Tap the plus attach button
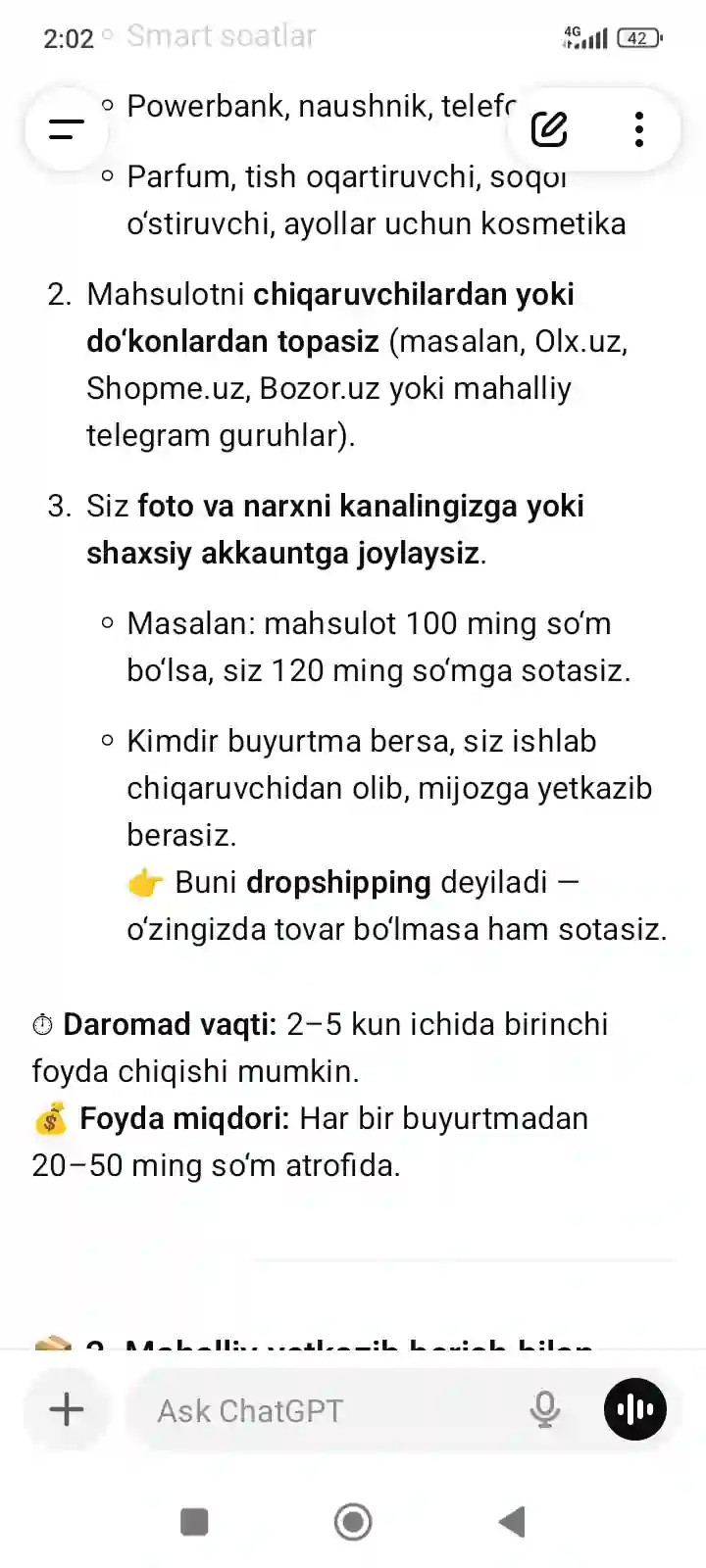This screenshot has height=1568, width=706. click(67, 1410)
